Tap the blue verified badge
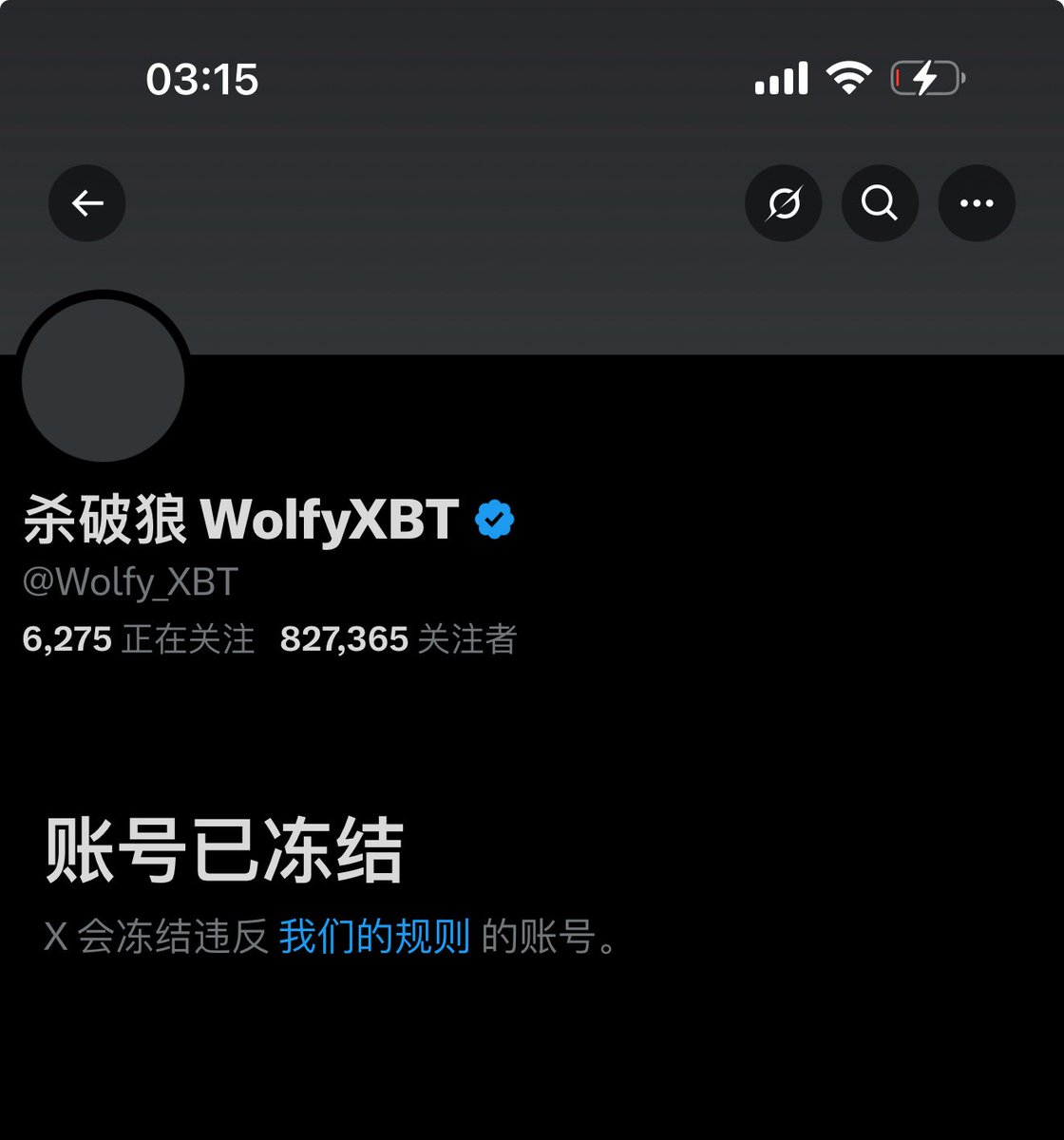 [494, 520]
